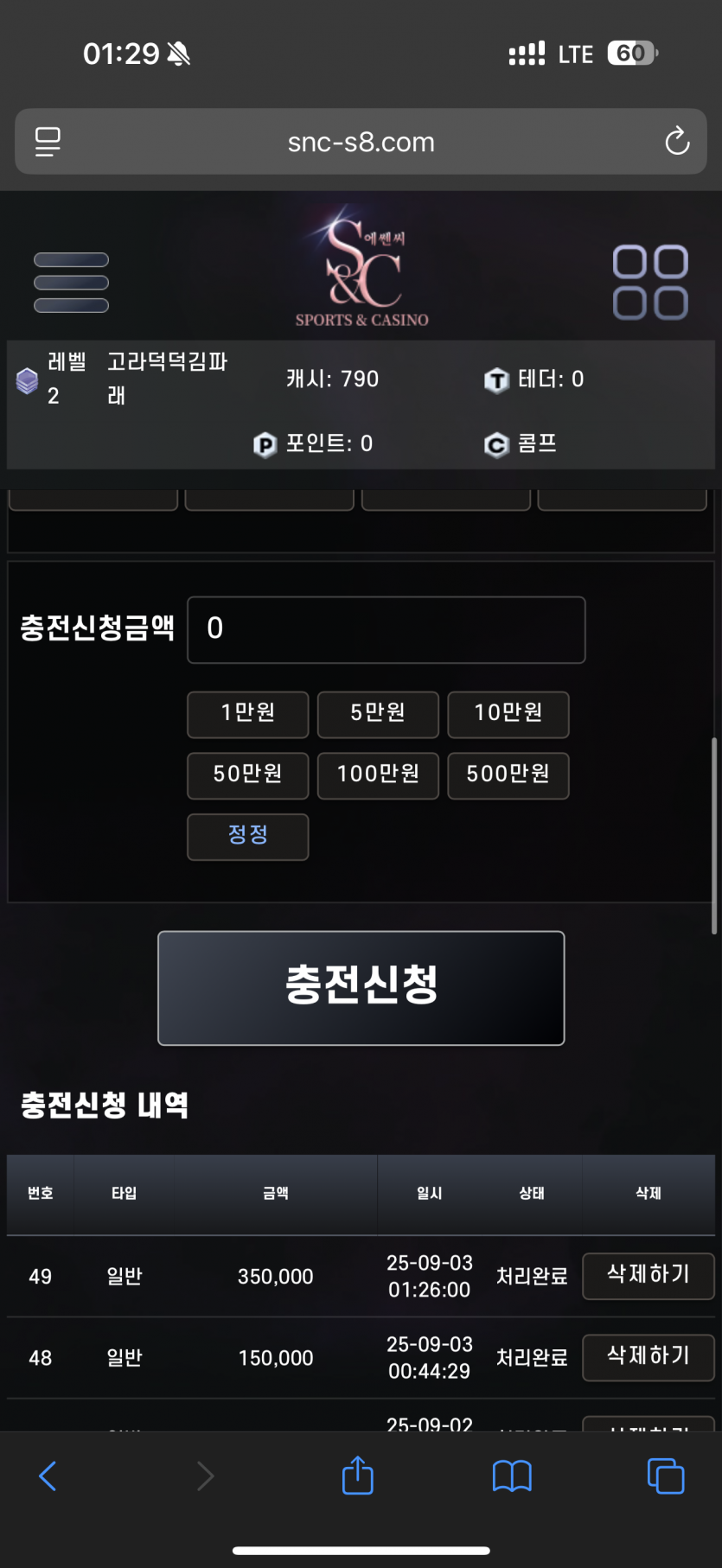Image resolution: width=722 pixels, height=1568 pixels.
Task: Select the 500만원 amount button
Action: point(508,776)
